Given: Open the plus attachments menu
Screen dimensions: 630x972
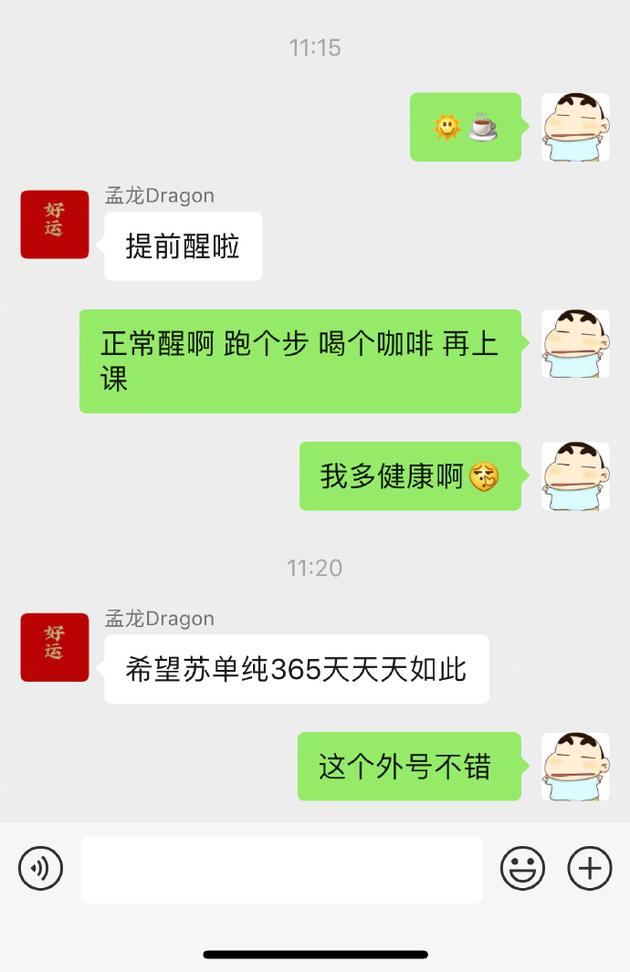Looking at the screenshot, I should pos(589,868).
